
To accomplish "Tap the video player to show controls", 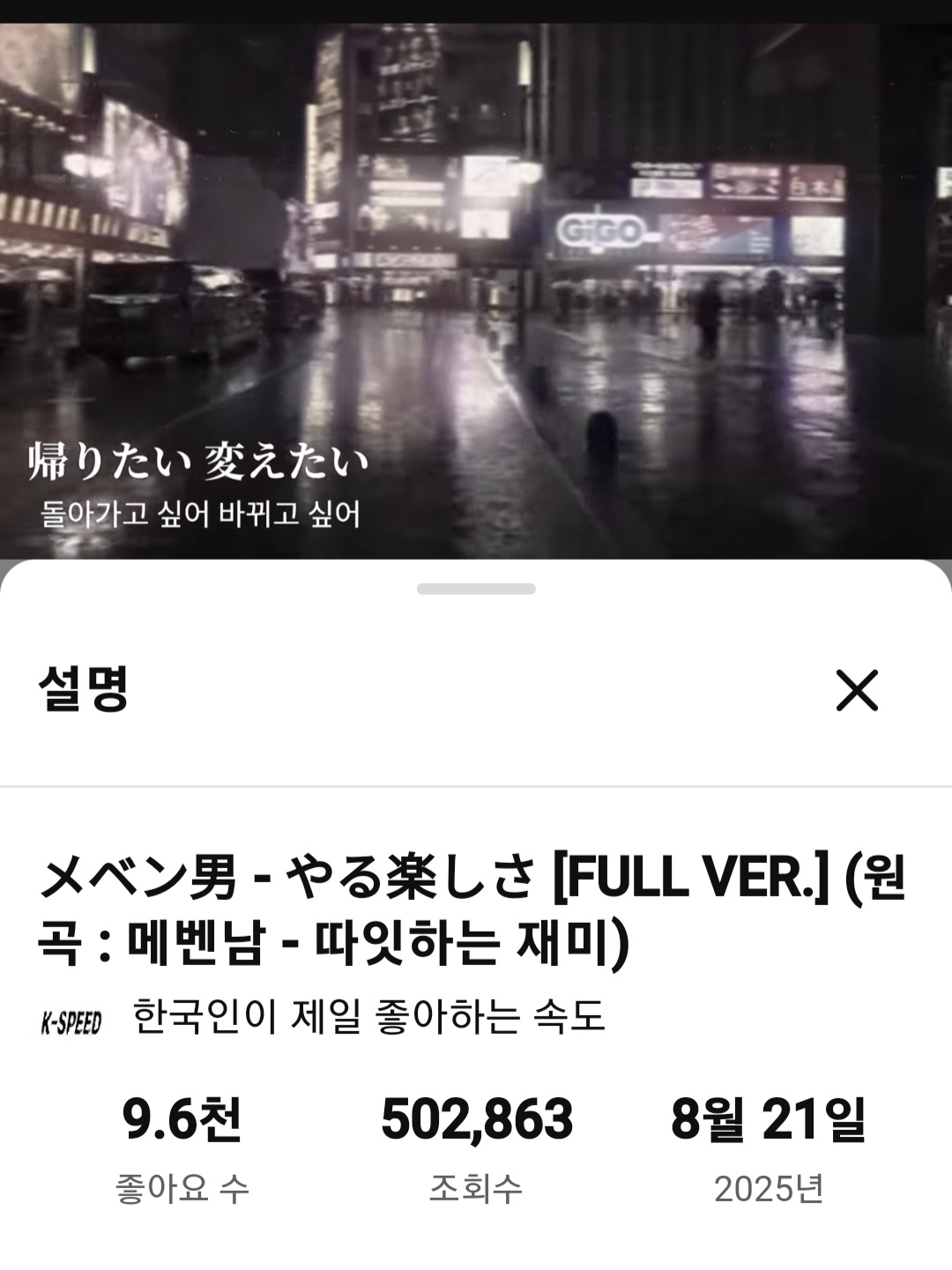I will (x=476, y=291).
